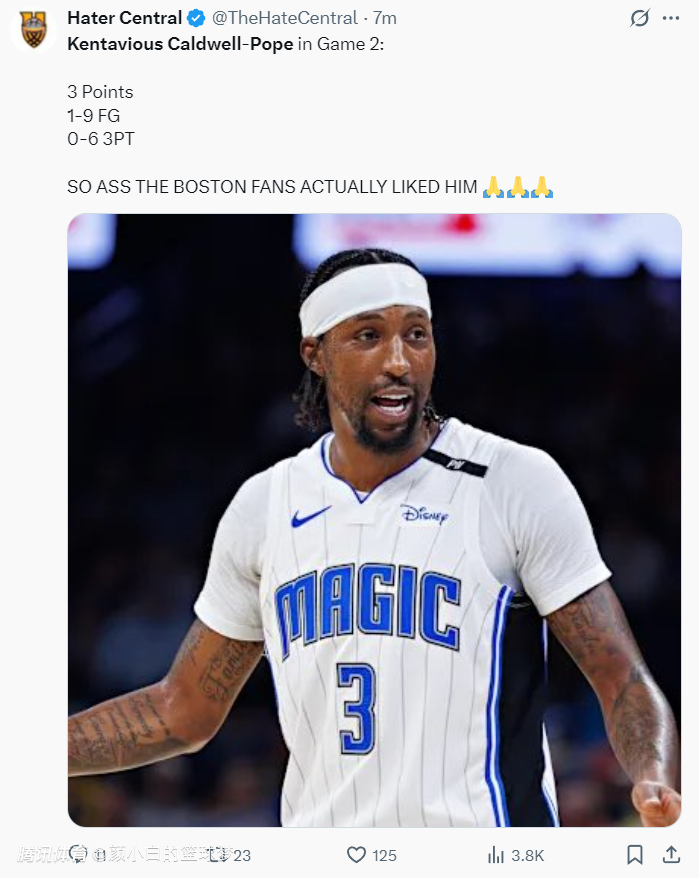Open the 7m timestamp link
Screen dimensions: 699x878
385,18
